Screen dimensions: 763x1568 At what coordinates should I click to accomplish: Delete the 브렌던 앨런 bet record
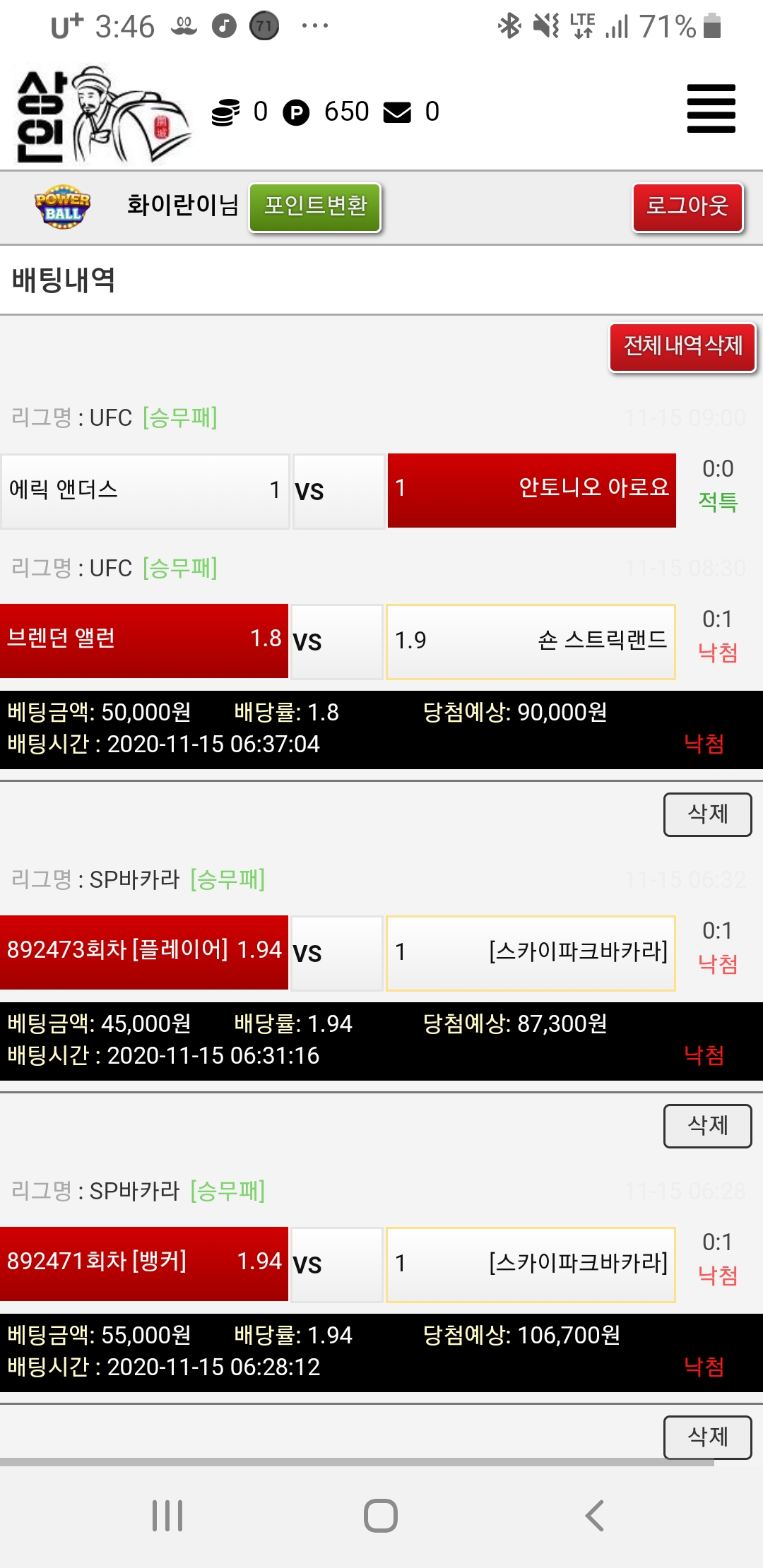tap(707, 814)
